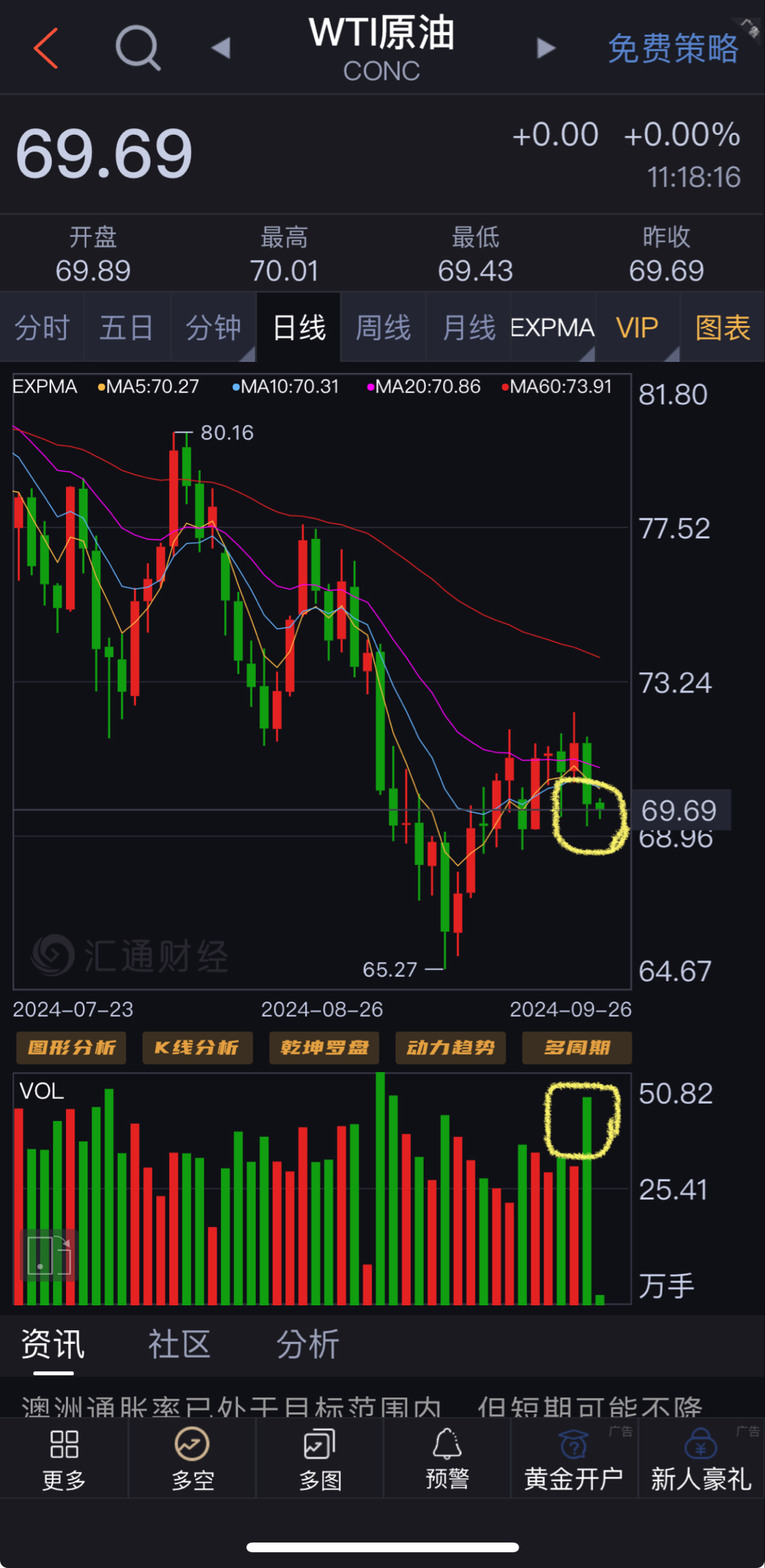Open the 预警 alert bell

pyautogui.click(x=447, y=1458)
